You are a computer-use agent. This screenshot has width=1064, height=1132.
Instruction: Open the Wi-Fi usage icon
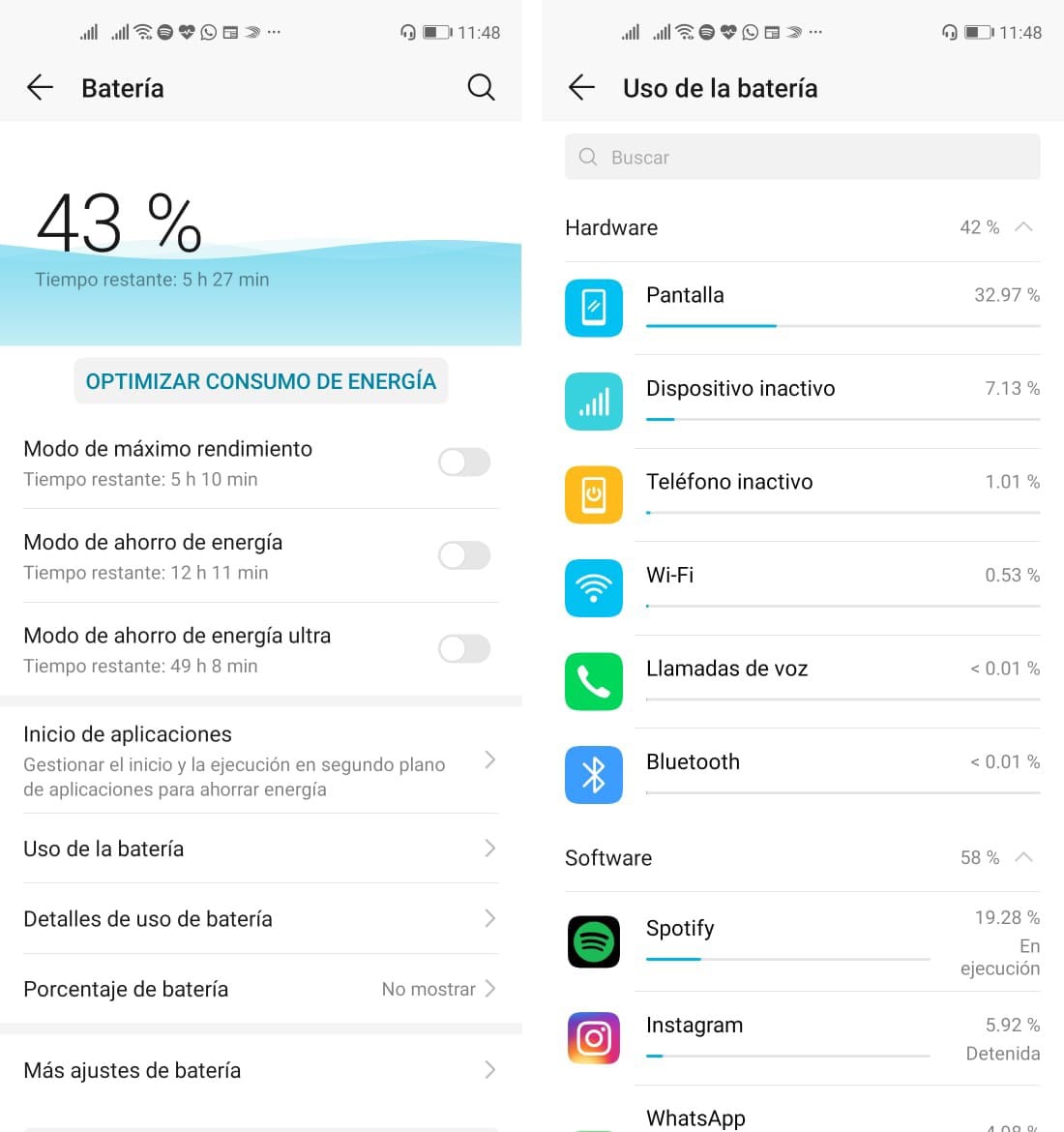pyautogui.click(x=593, y=587)
